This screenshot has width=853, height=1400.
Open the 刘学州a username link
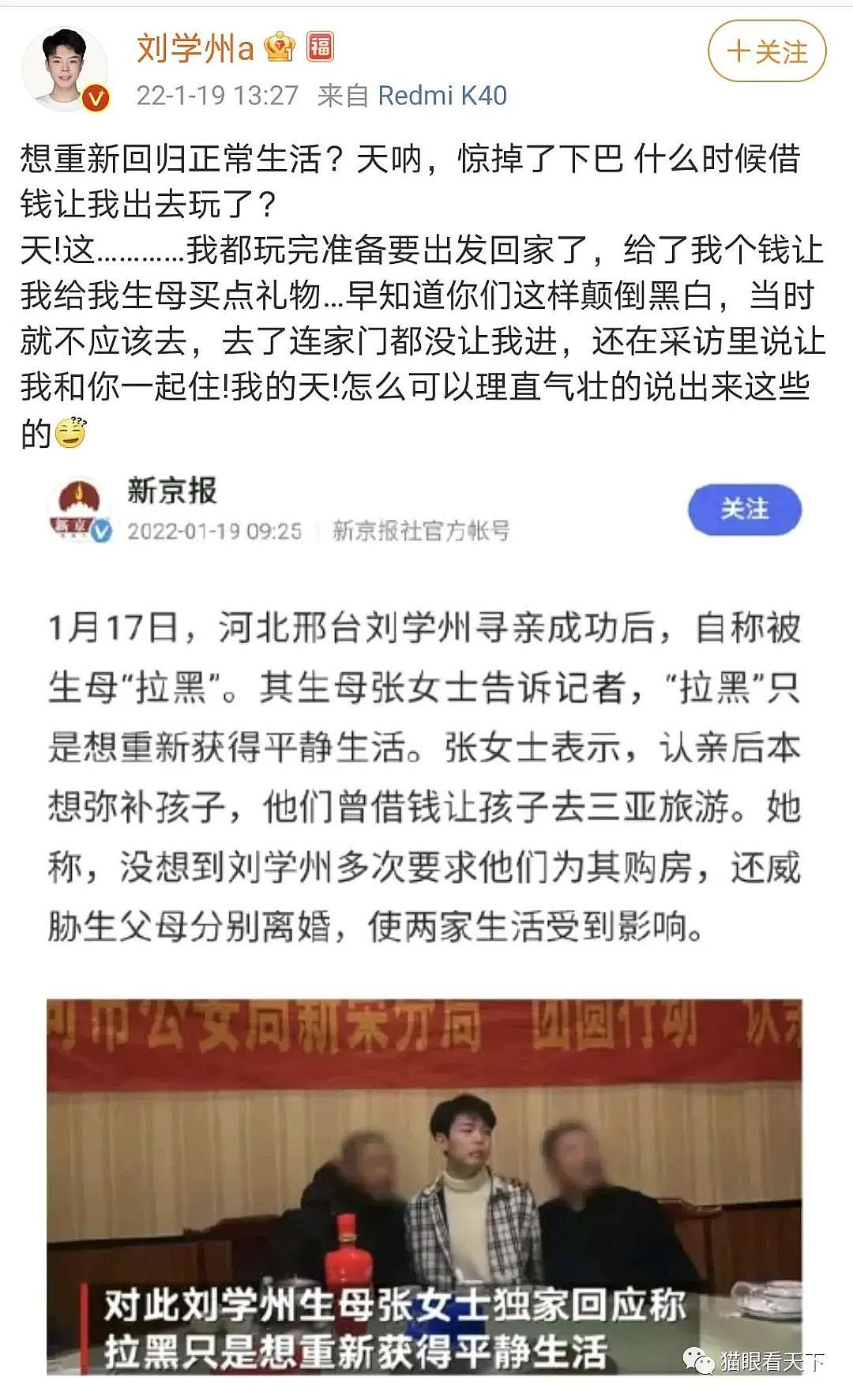tap(195, 48)
